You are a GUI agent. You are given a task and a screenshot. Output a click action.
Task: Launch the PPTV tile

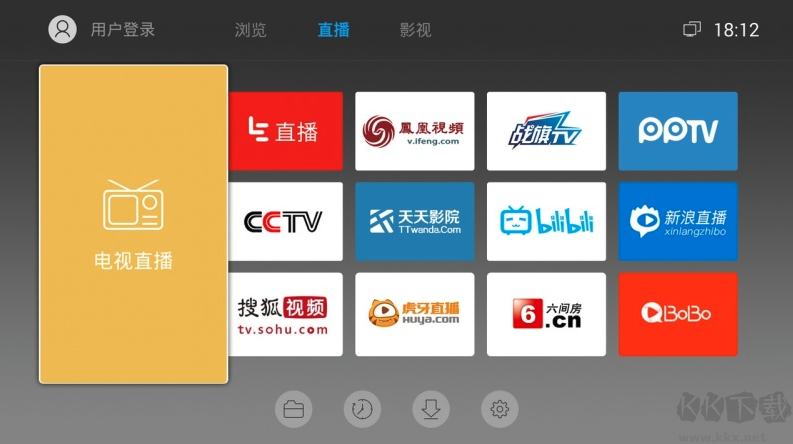[678, 131]
